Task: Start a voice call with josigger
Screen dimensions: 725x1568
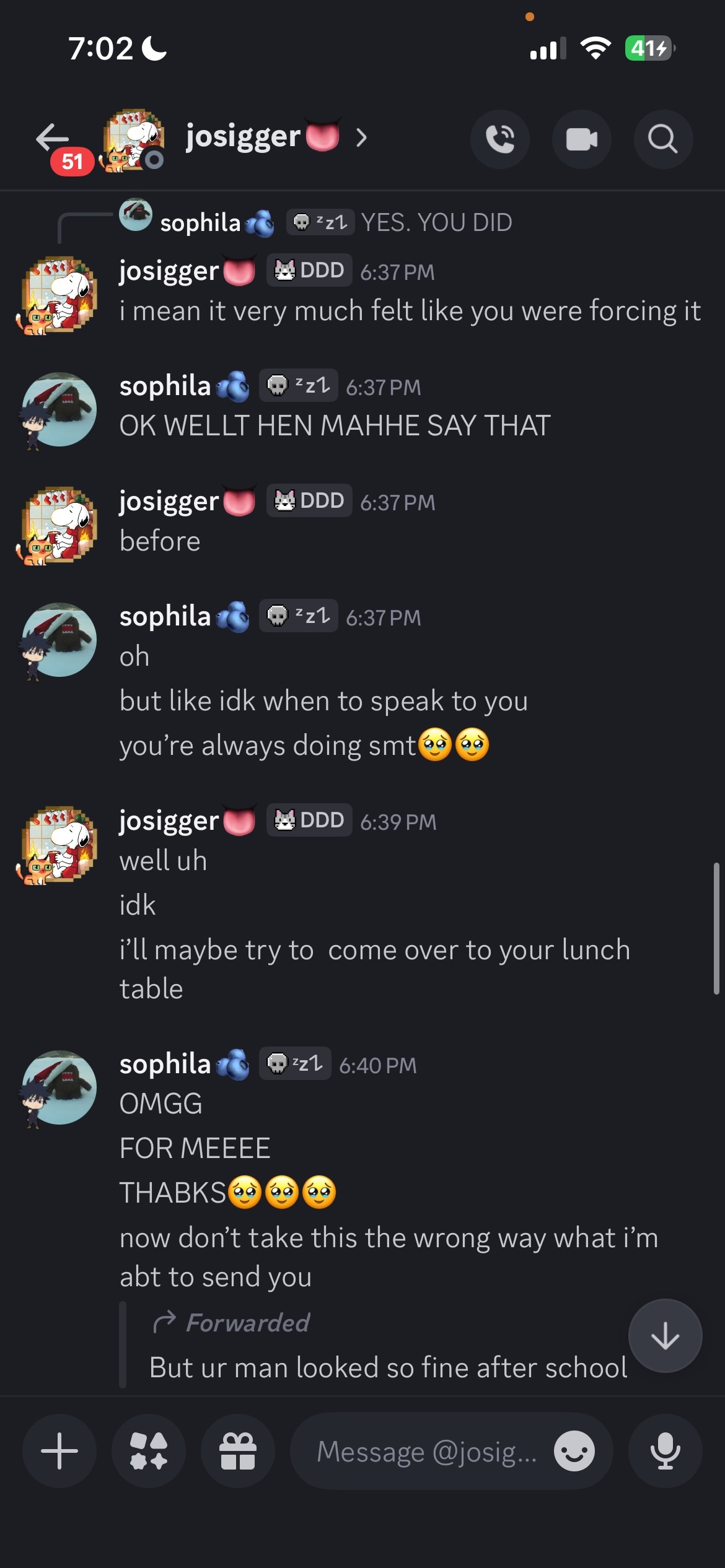Action: (500, 139)
